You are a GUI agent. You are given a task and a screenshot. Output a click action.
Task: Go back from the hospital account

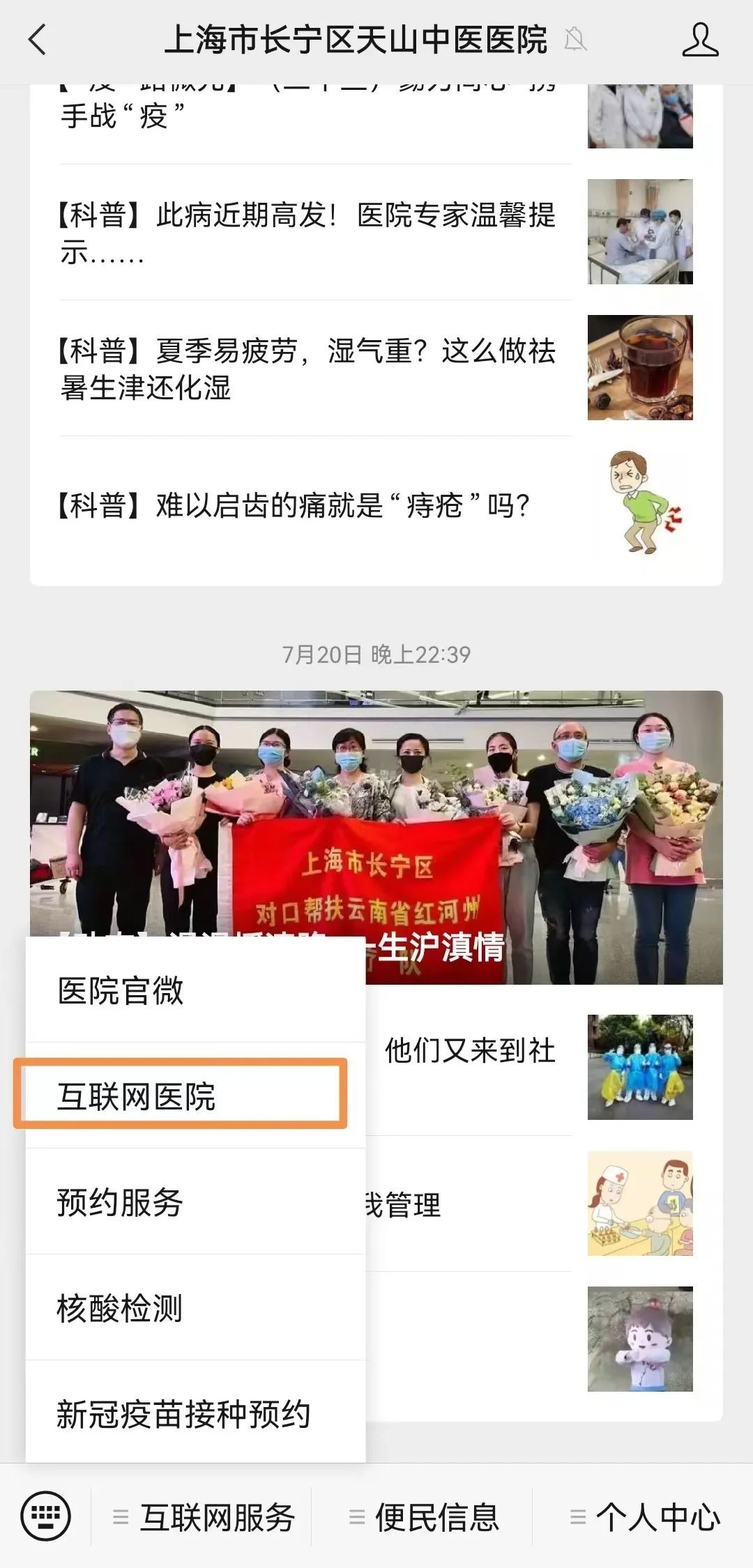click(x=38, y=40)
